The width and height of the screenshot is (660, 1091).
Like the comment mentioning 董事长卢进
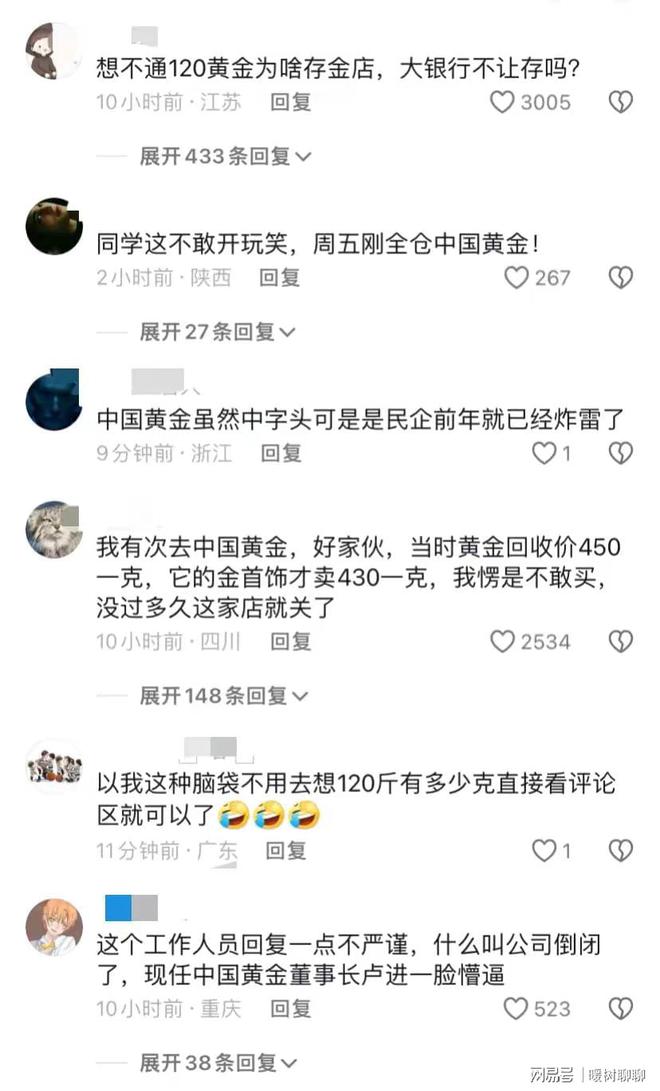[516, 1009]
